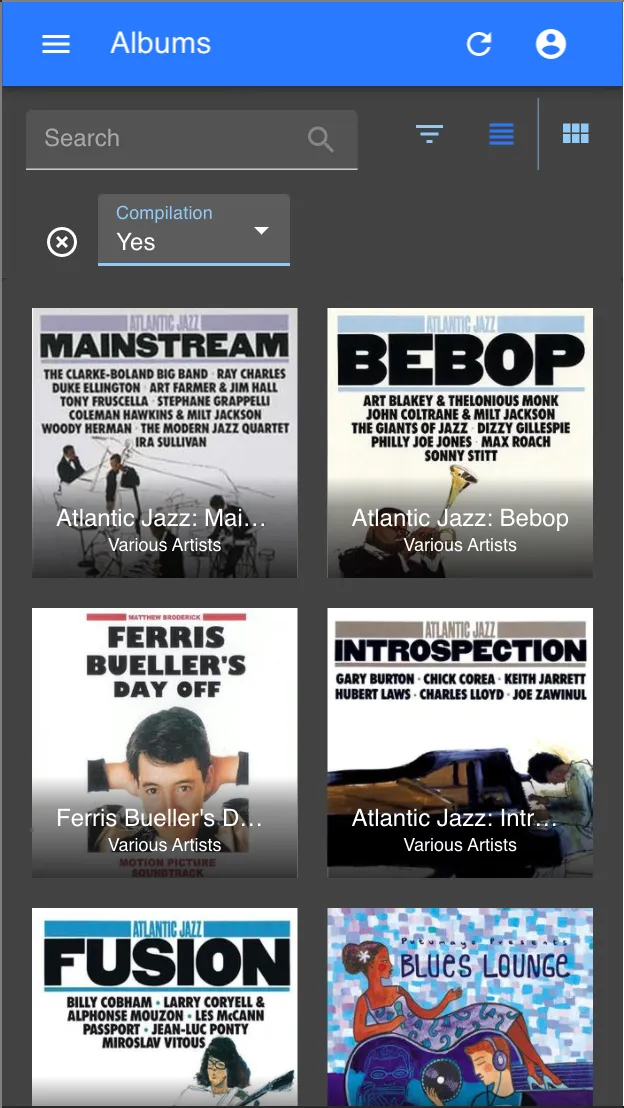Open the user profile menu
The image size is (624, 1108).
click(551, 44)
